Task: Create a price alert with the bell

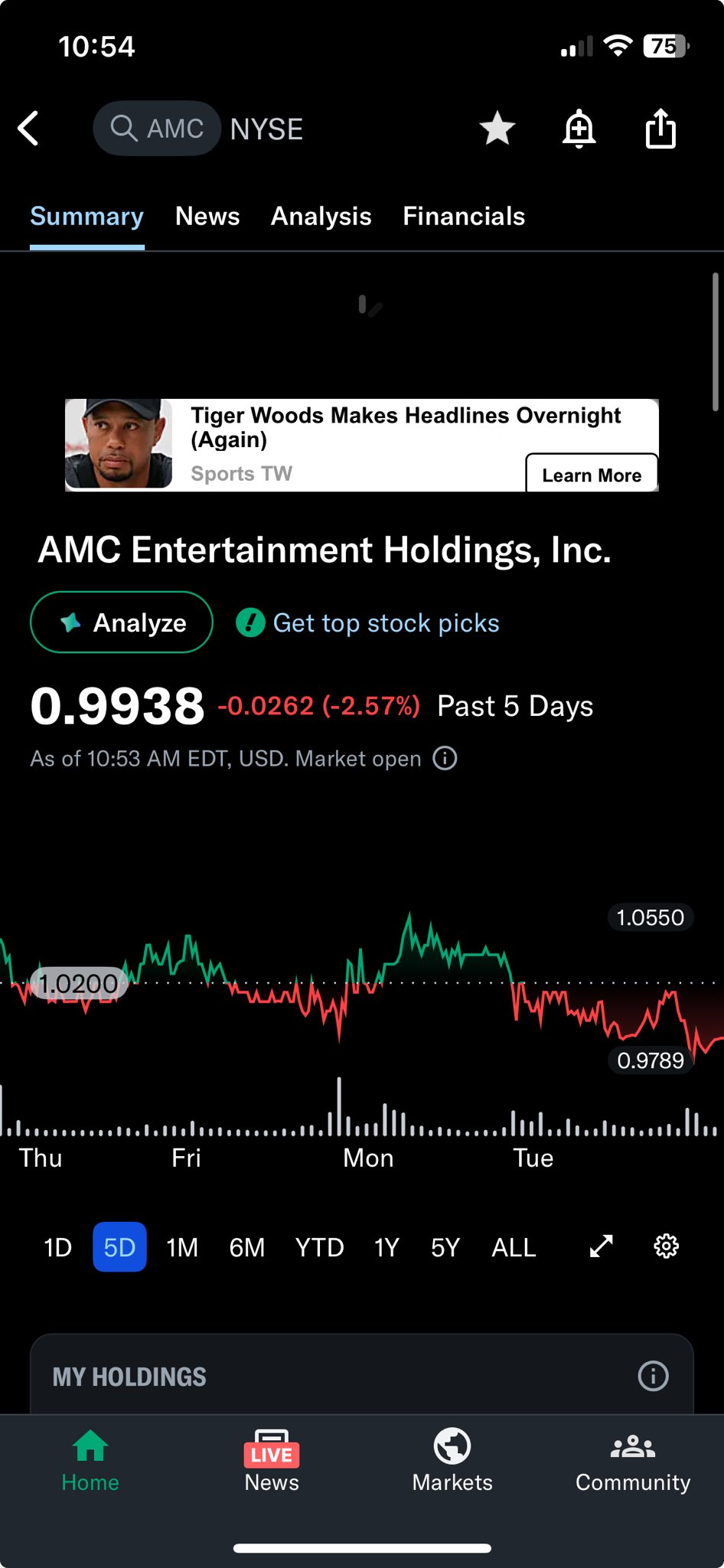Action: coord(579,129)
